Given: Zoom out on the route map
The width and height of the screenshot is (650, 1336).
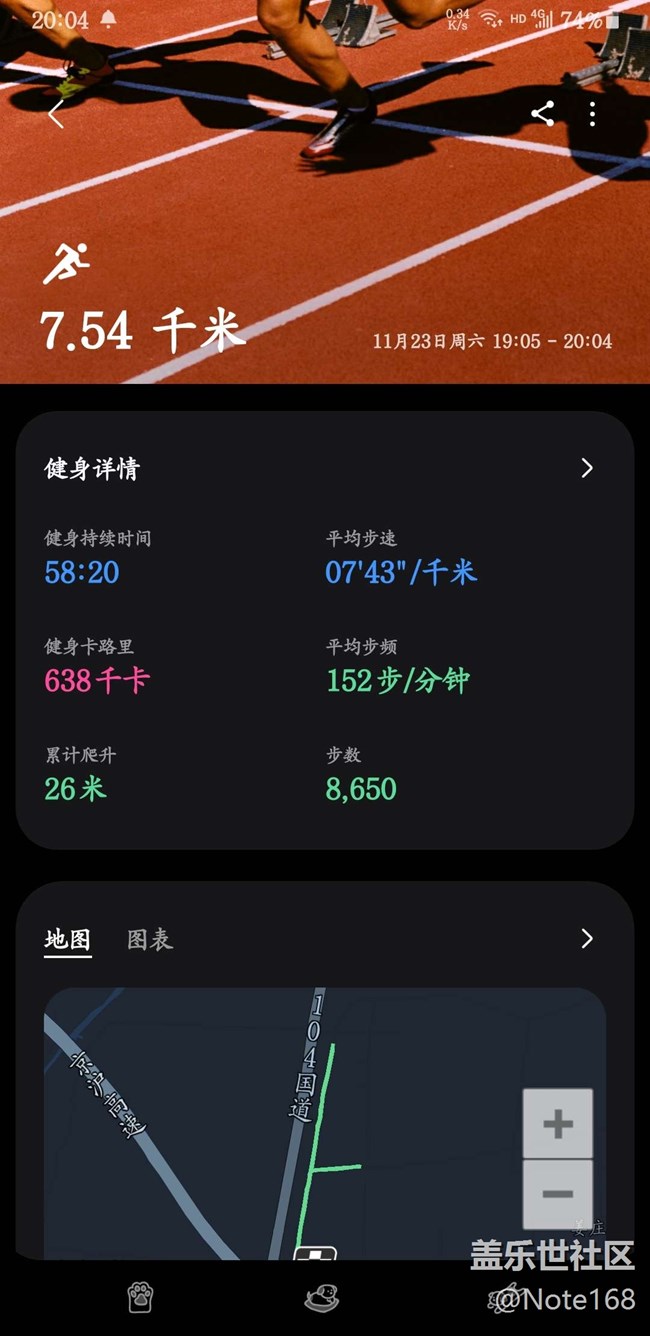Looking at the screenshot, I should [x=557, y=1194].
